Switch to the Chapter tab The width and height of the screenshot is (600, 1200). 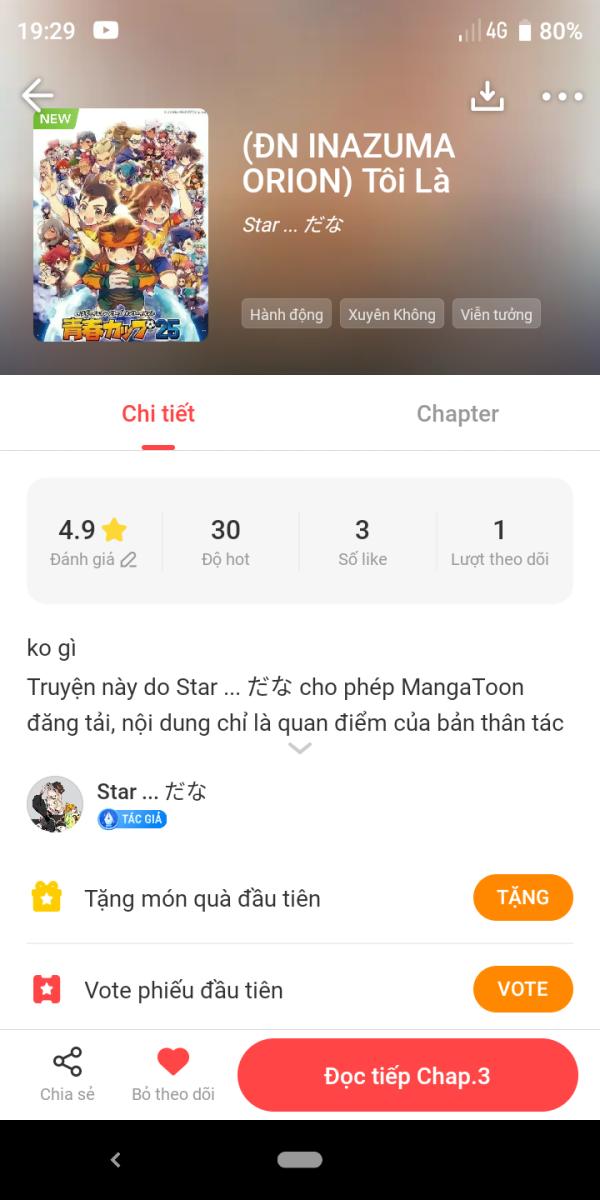click(x=457, y=414)
